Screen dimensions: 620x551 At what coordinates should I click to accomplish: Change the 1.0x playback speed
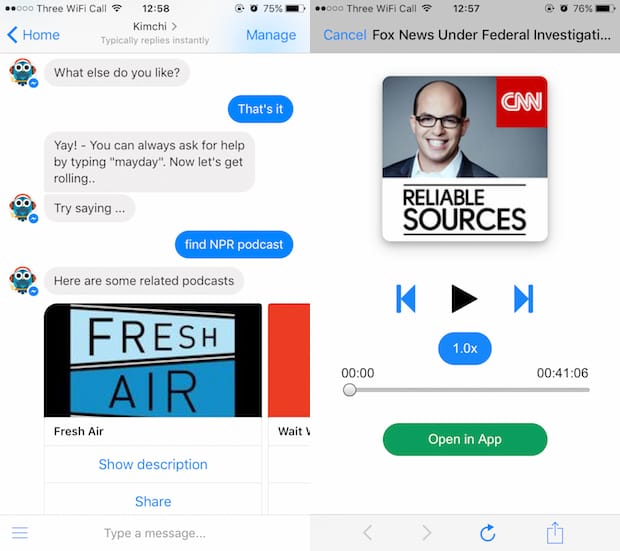[465, 349]
